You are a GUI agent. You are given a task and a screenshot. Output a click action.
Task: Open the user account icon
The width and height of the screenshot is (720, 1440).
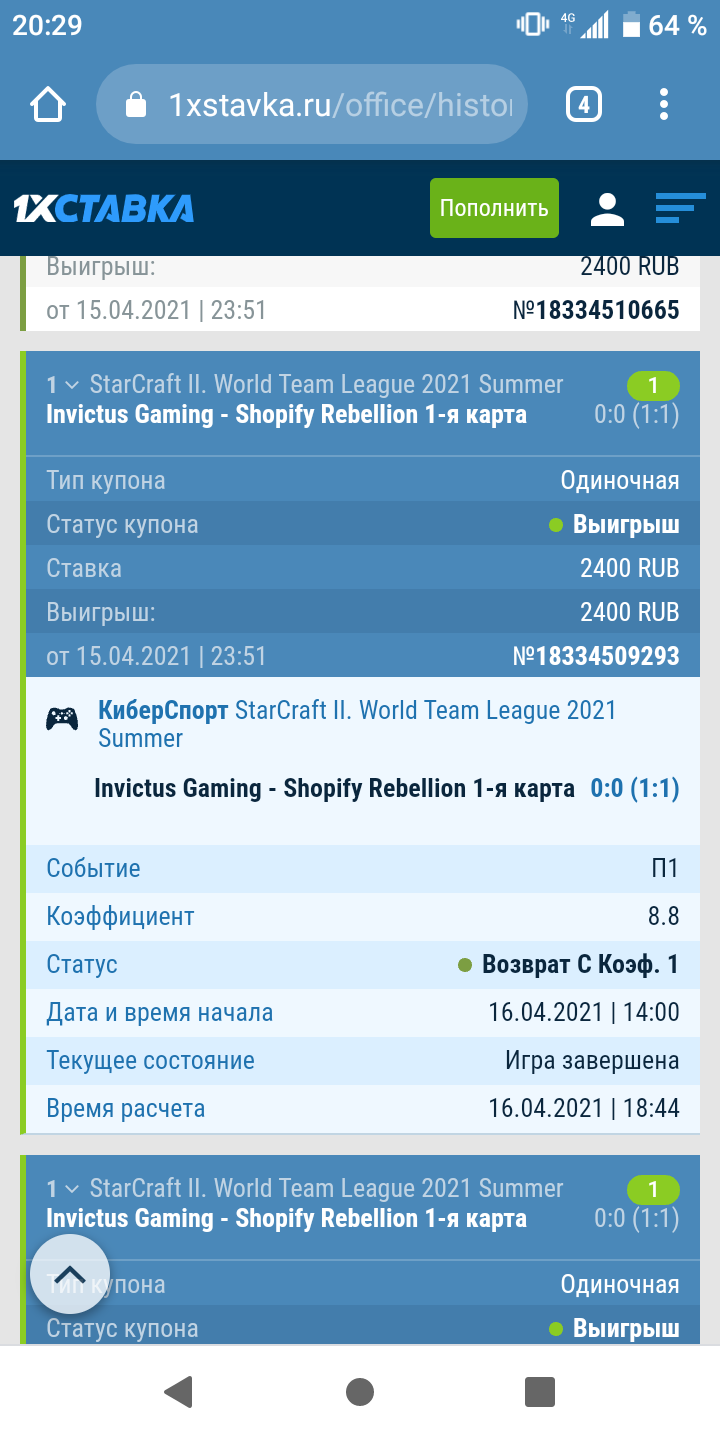tap(607, 208)
